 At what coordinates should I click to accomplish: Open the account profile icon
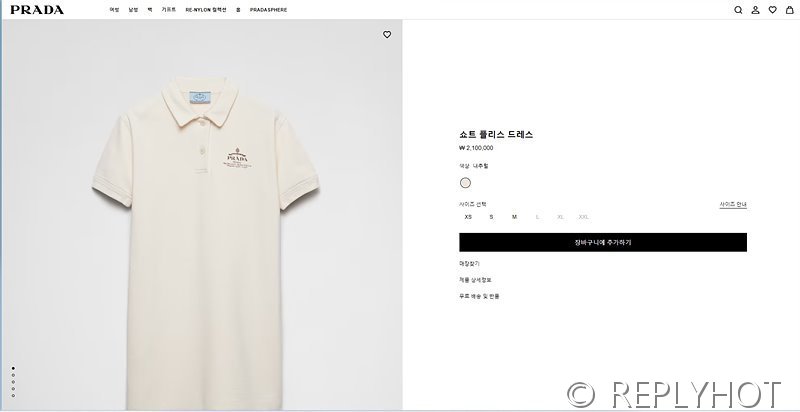click(x=755, y=10)
